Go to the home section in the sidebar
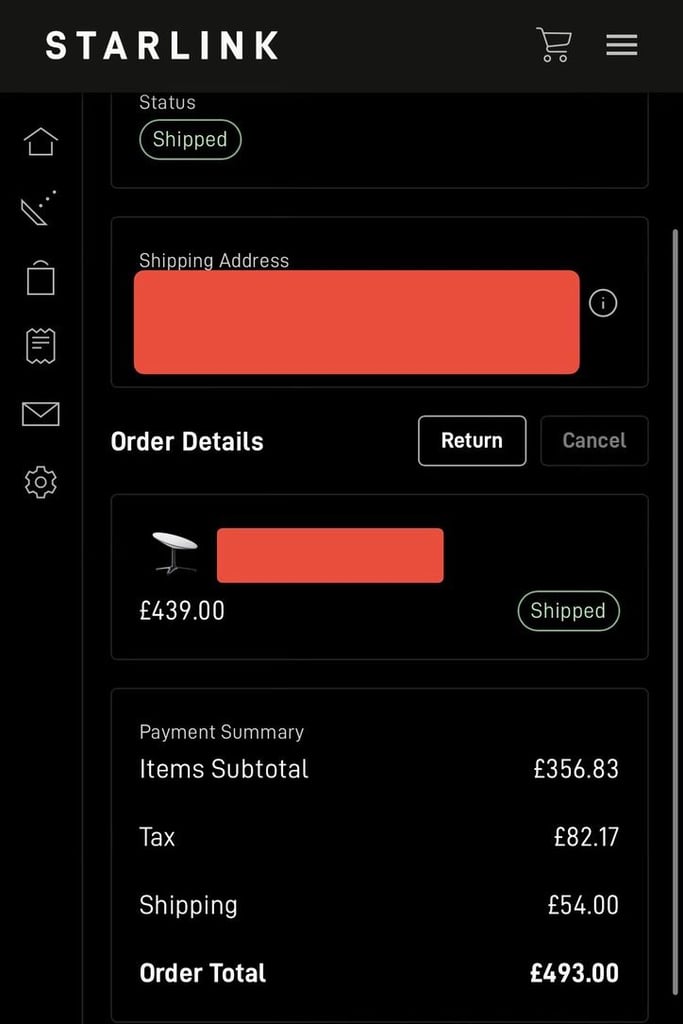Image resolution: width=683 pixels, height=1024 pixels. (41, 142)
